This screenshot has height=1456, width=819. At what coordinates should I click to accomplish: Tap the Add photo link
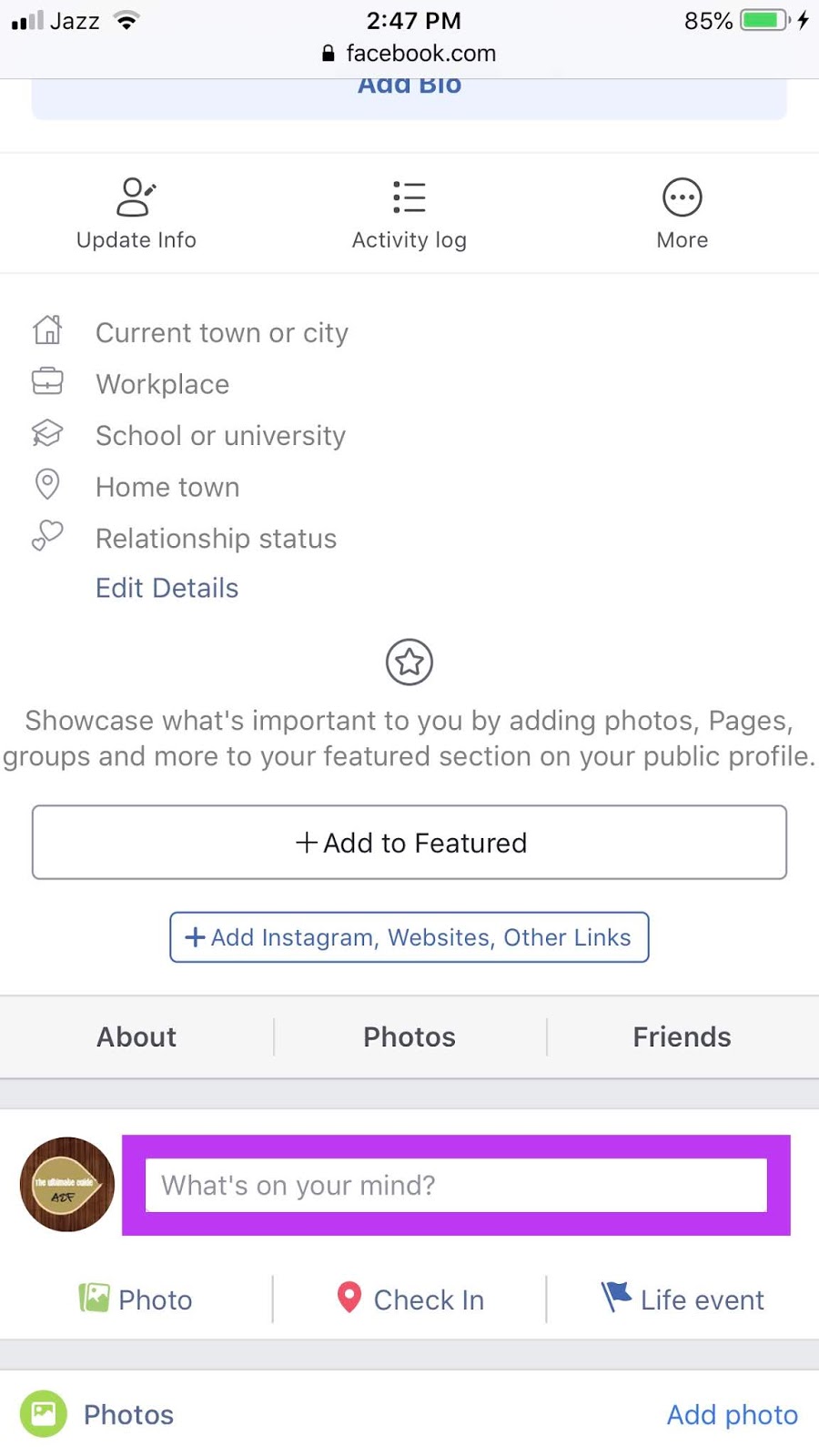click(x=733, y=1415)
